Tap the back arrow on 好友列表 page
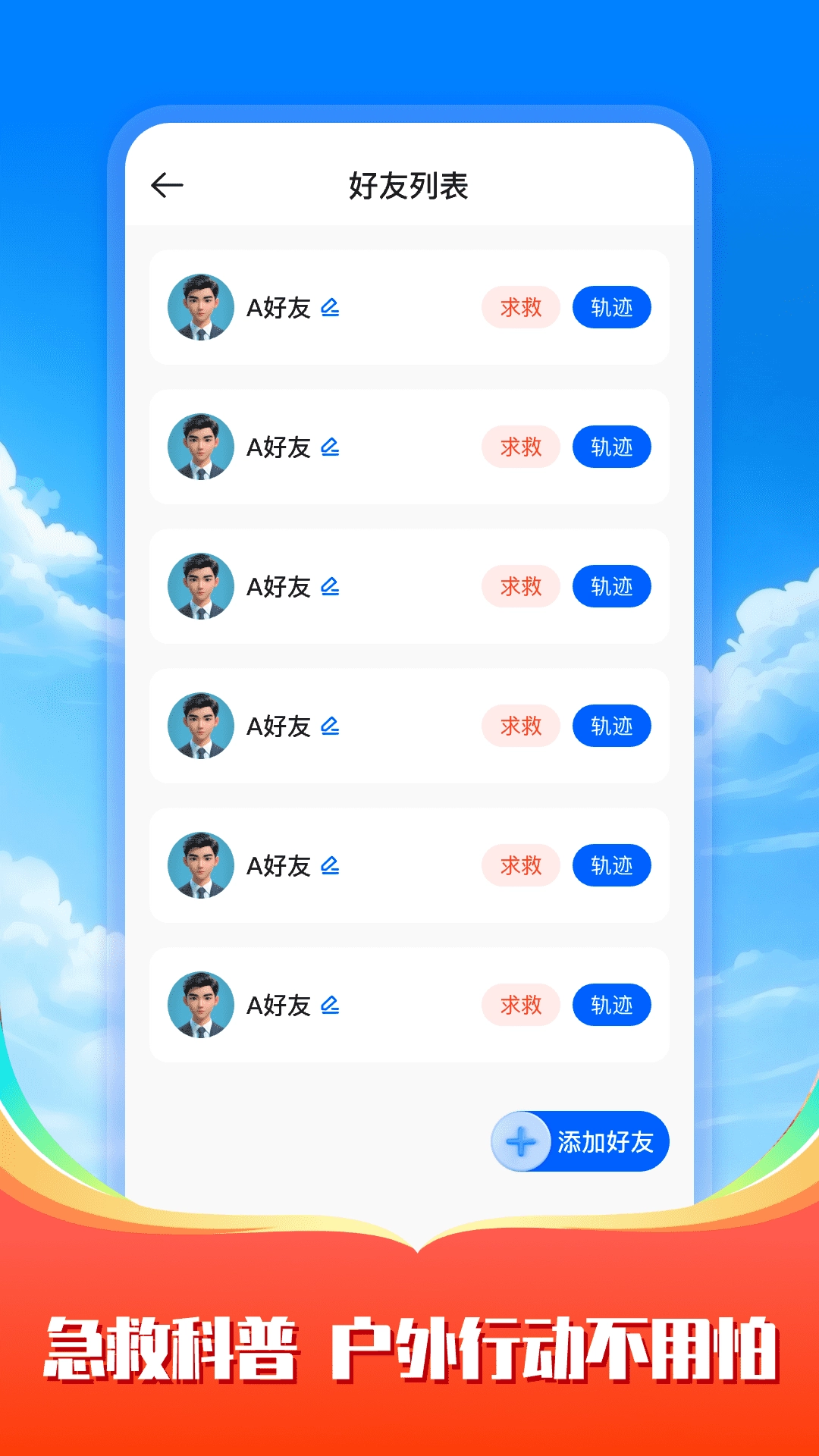Viewport: 819px width, 1456px height. click(168, 184)
